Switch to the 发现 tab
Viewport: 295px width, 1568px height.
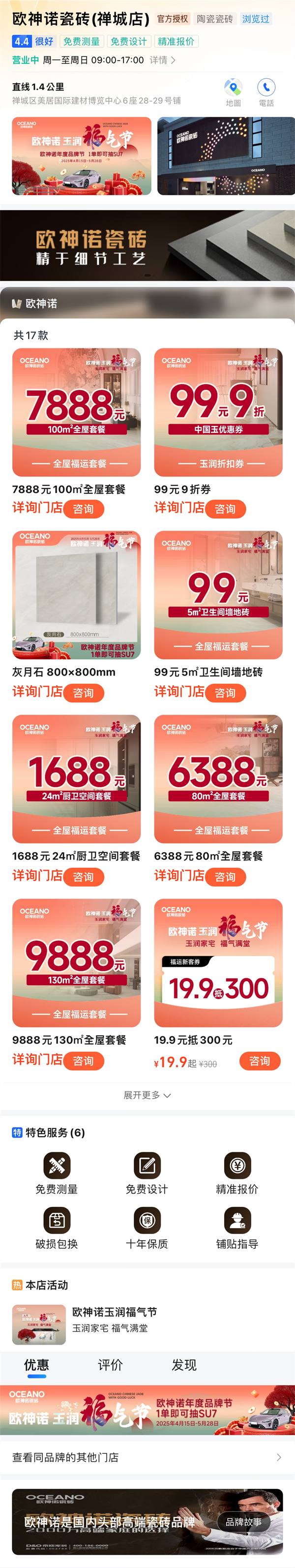pos(184,1365)
